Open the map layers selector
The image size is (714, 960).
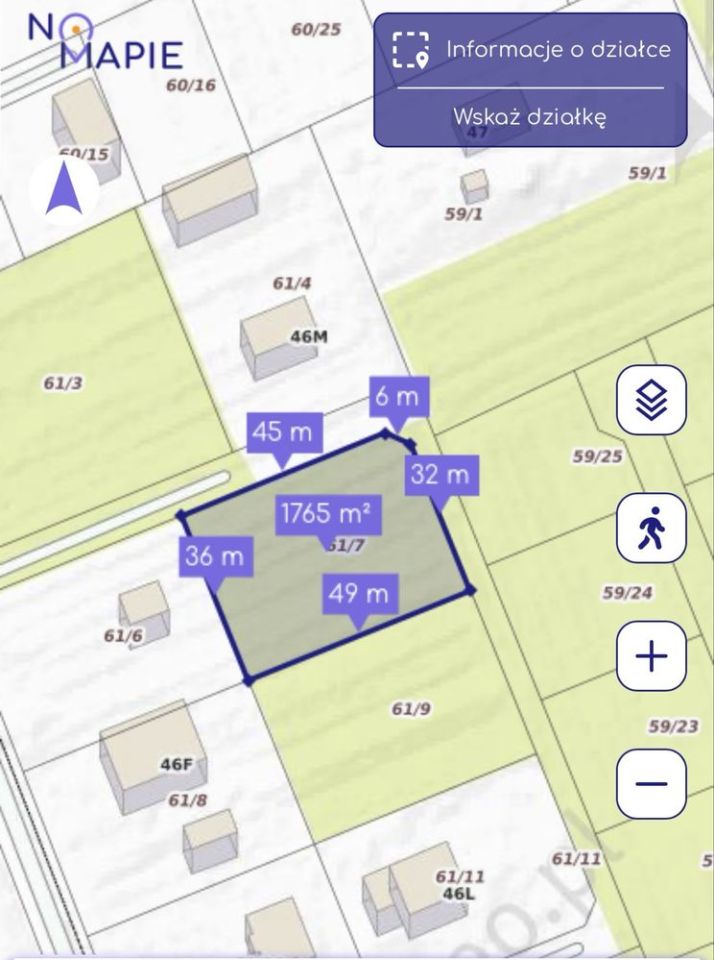coord(651,400)
